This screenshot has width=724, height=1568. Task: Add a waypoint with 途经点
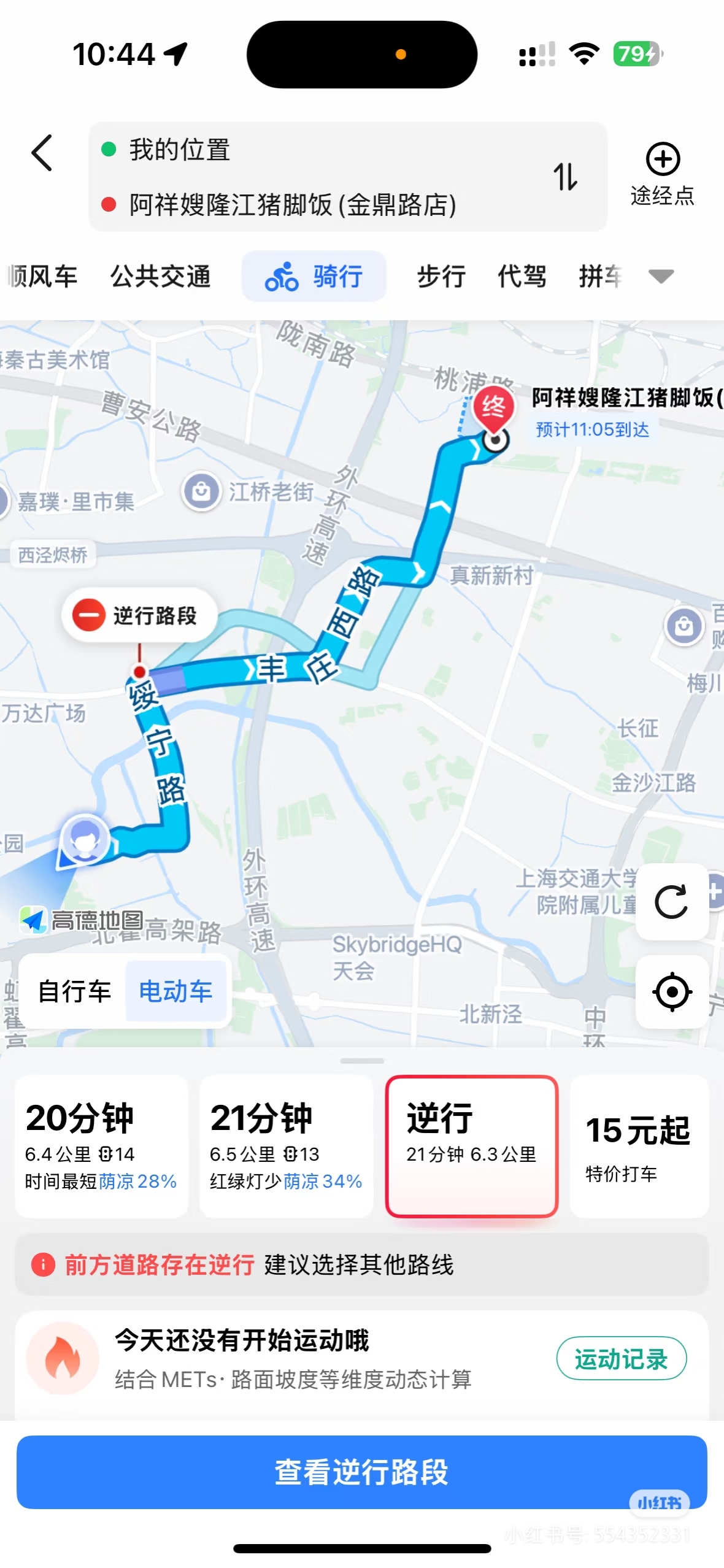pyautogui.click(x=662, y=174)
